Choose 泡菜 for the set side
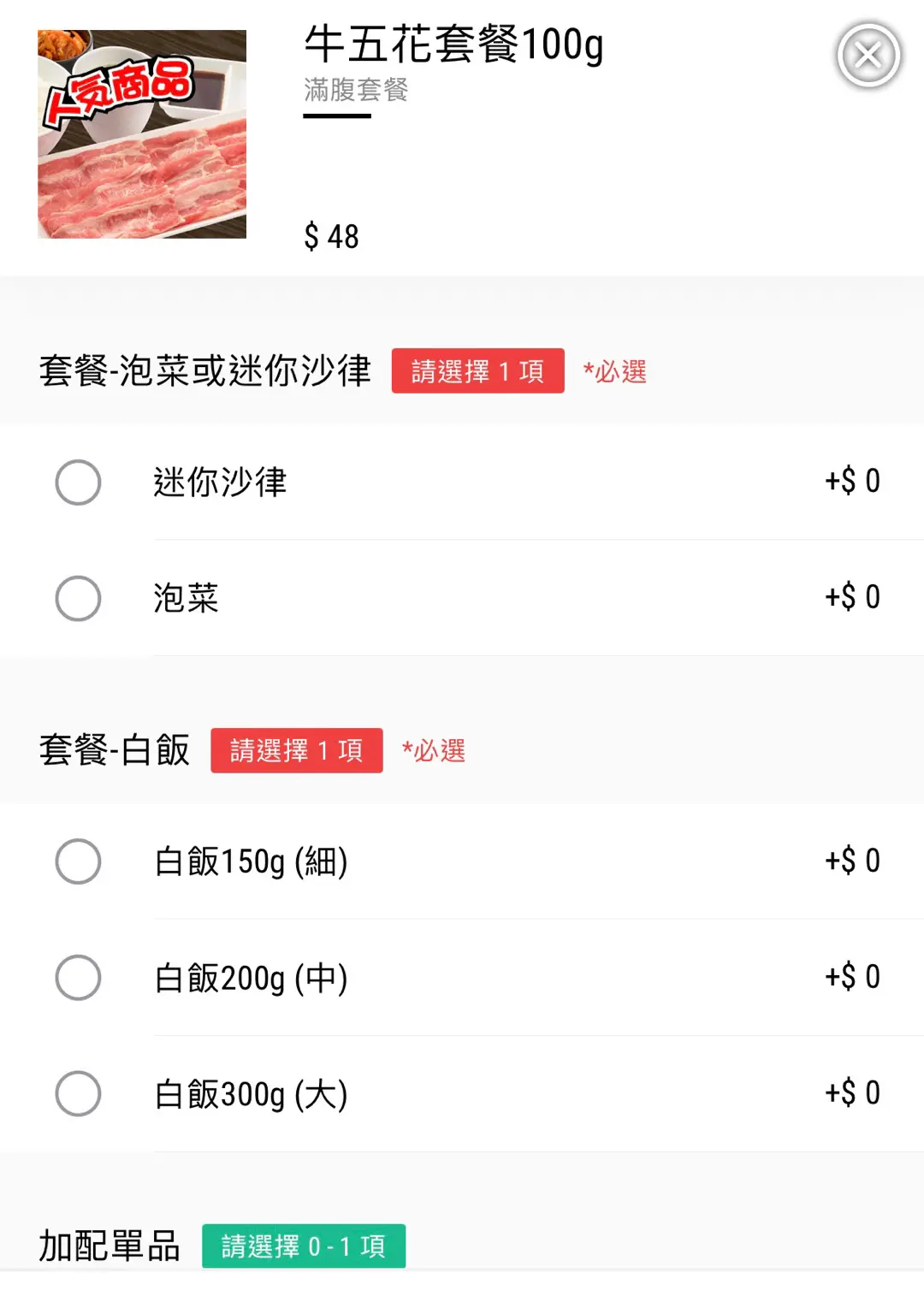 click(78, 598)
